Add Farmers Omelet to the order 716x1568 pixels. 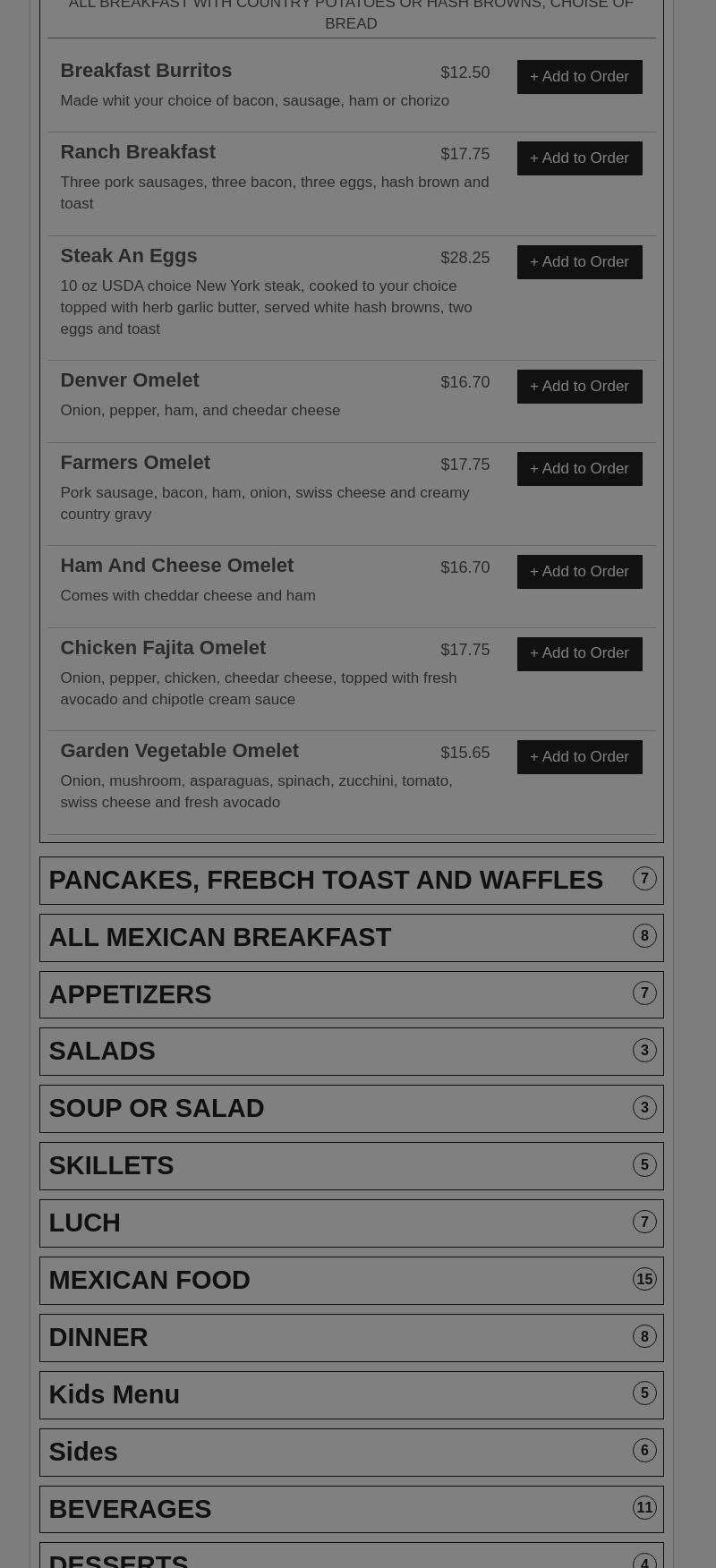(x=579, y=468)
